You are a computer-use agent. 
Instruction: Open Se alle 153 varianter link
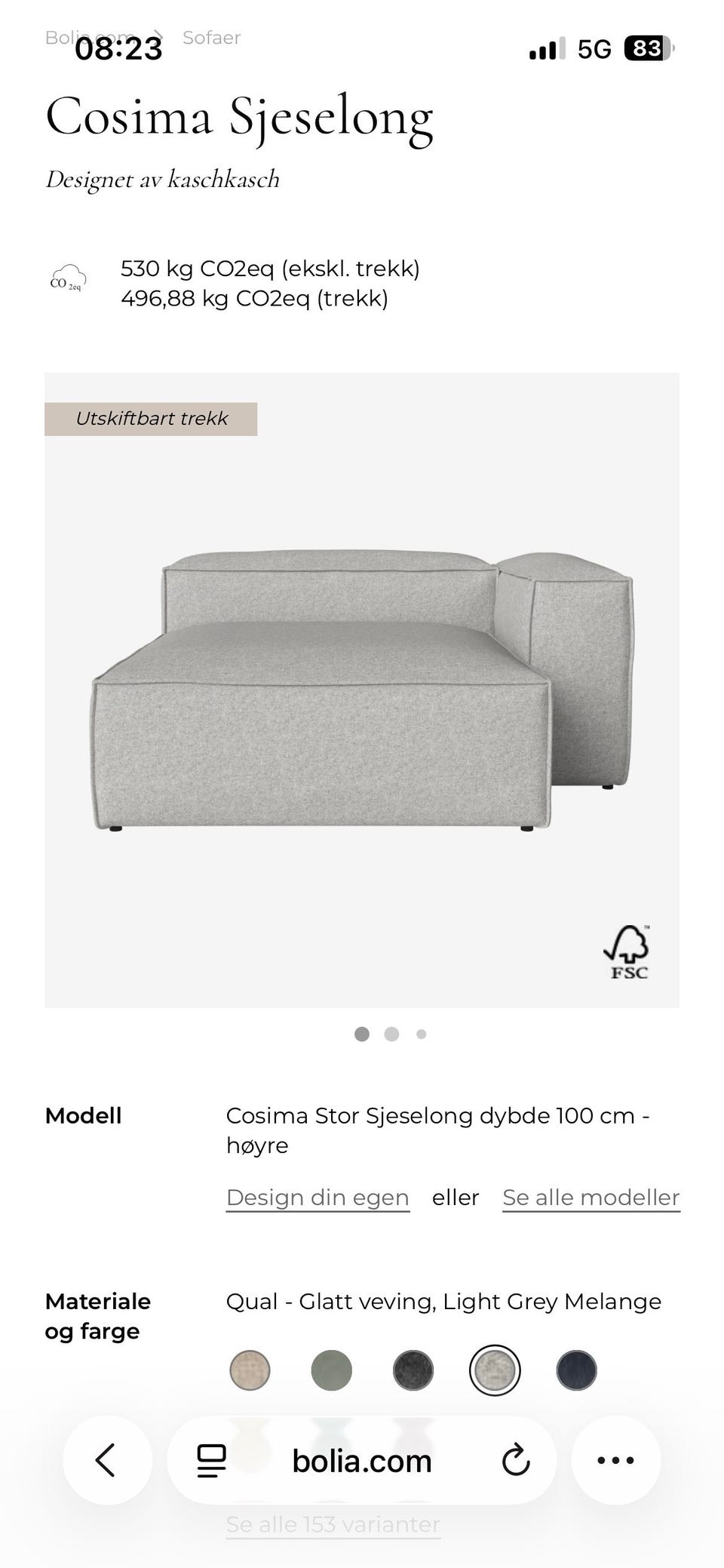(x=333, y=1523)
